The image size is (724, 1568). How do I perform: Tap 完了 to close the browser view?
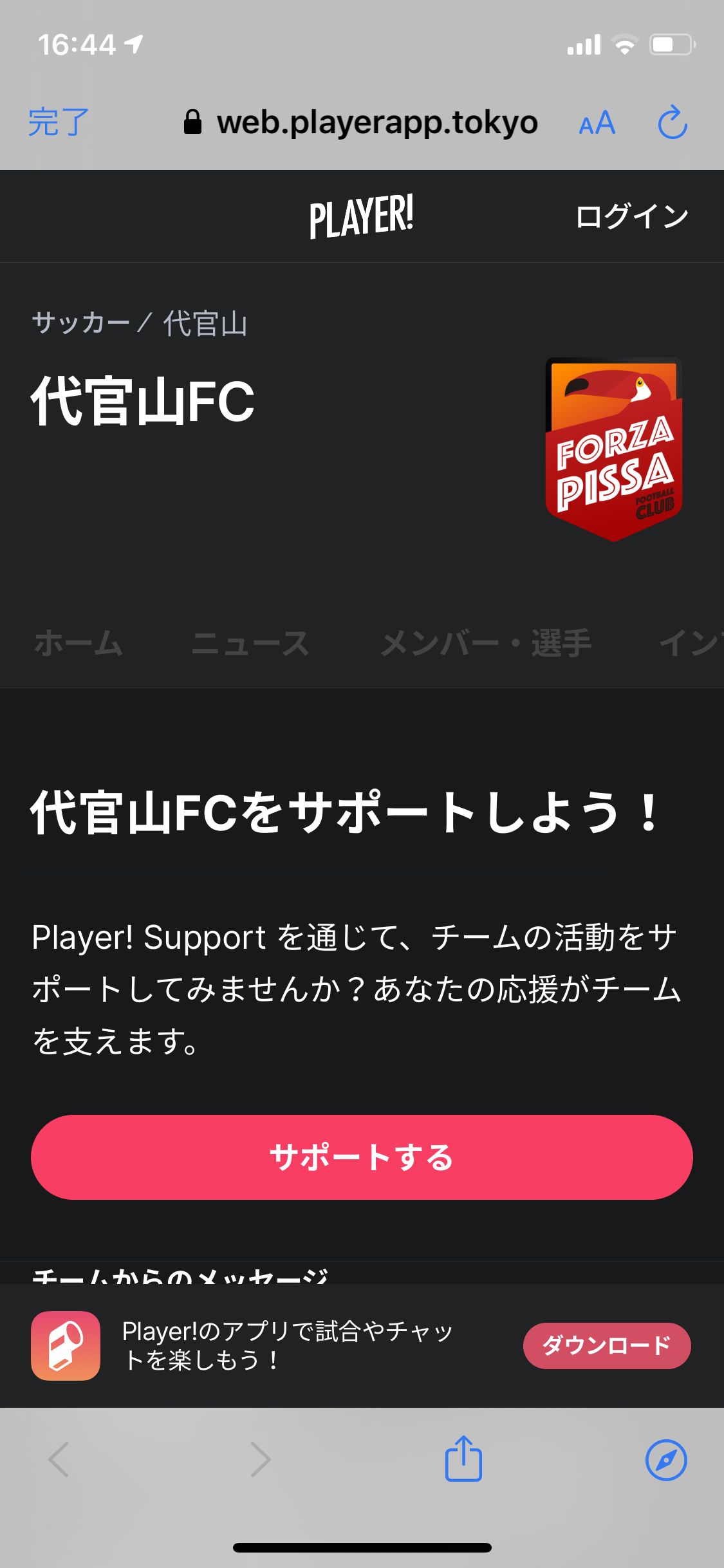click(x=59, y=122)
